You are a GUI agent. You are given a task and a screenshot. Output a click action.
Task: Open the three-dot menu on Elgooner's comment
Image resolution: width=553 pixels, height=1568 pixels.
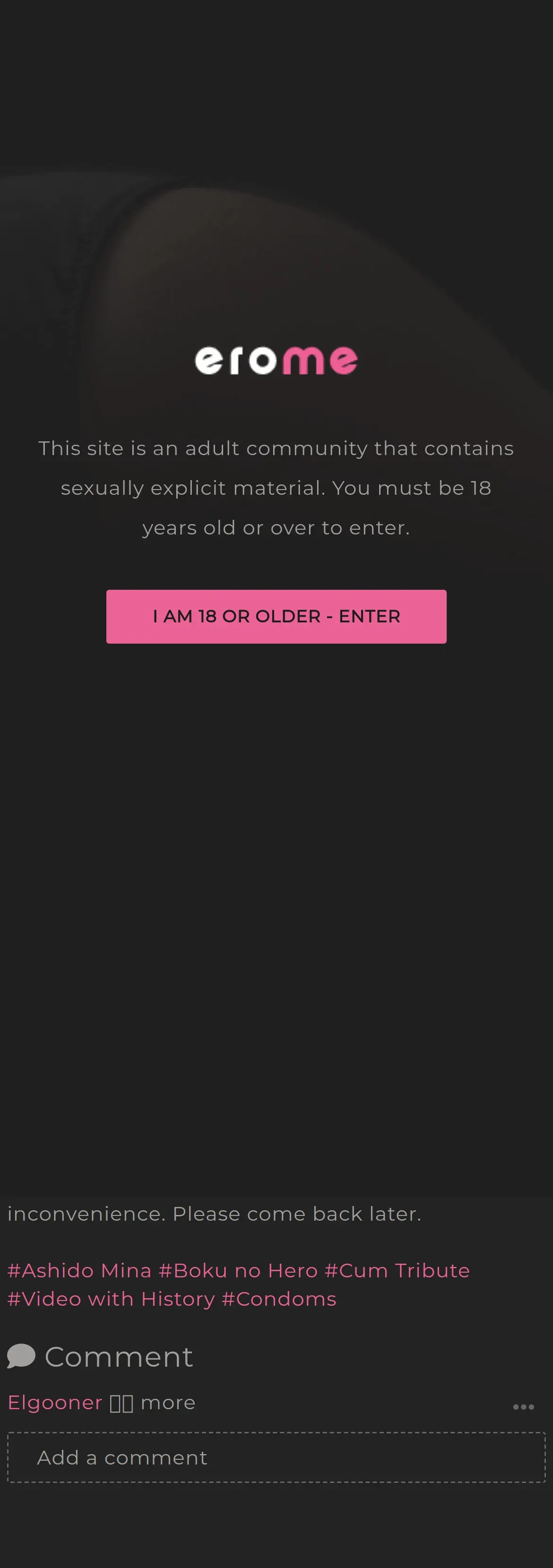(523, 1407)
